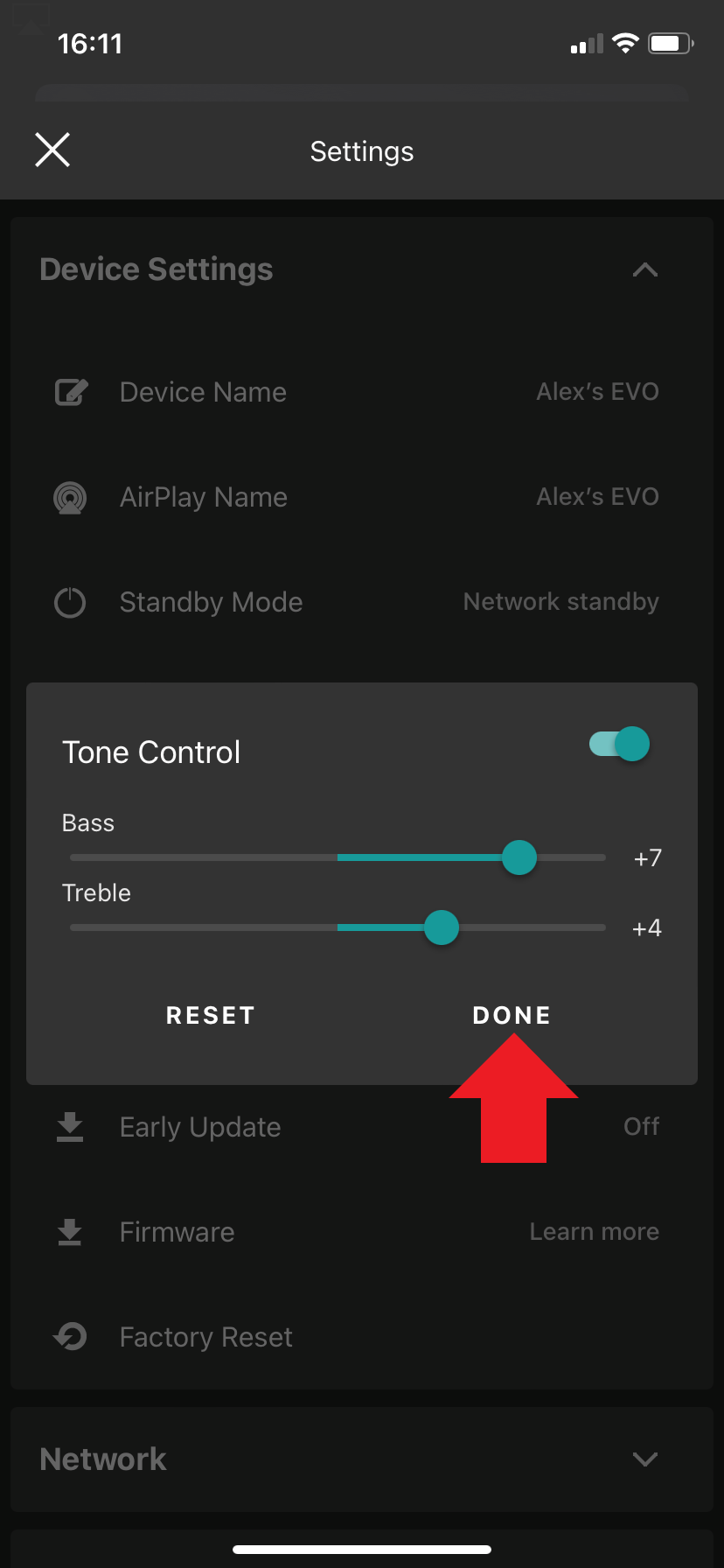Viewport: 724px width, 1568px height.
Task: Expand the Network section
Action: [644, 1459]
